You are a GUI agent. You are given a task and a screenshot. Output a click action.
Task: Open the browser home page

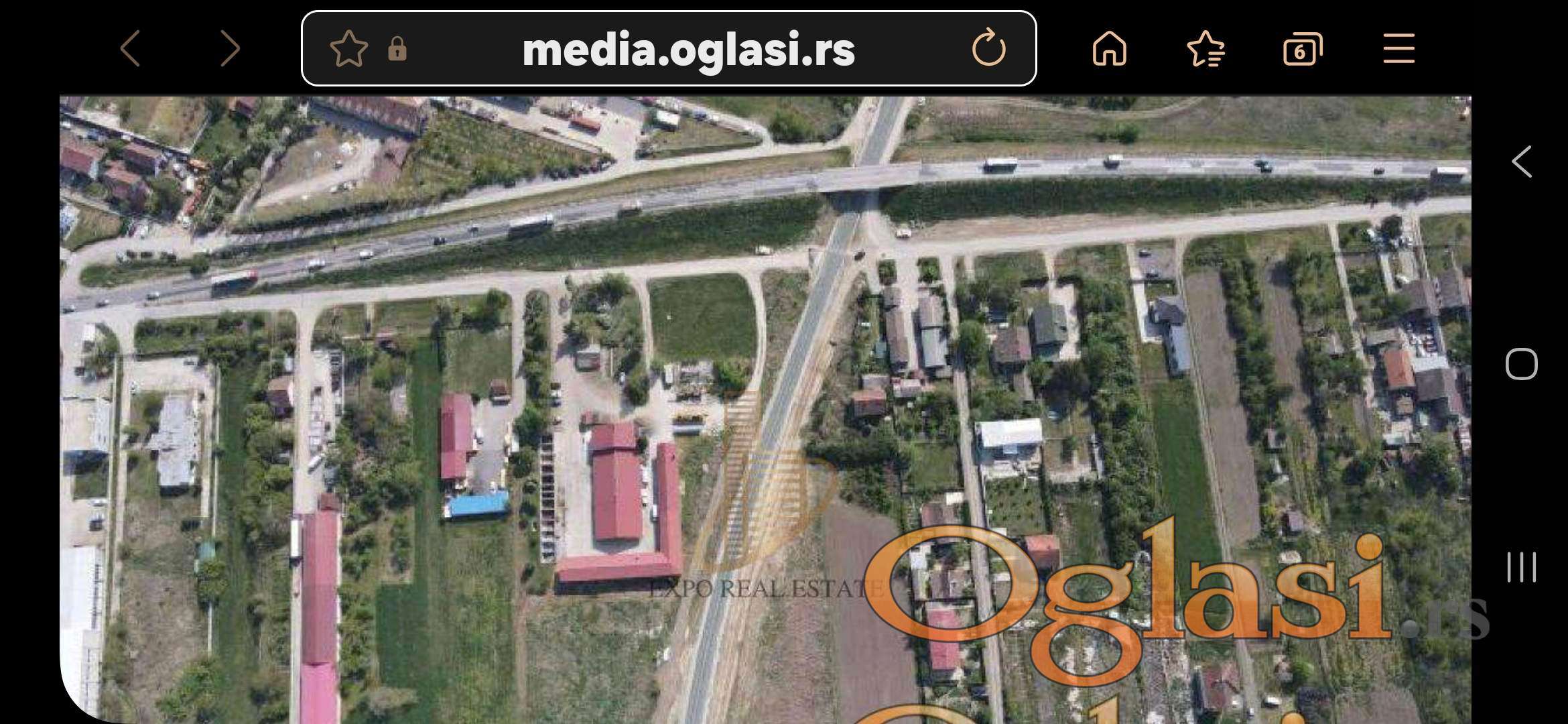coord(1110,49)
